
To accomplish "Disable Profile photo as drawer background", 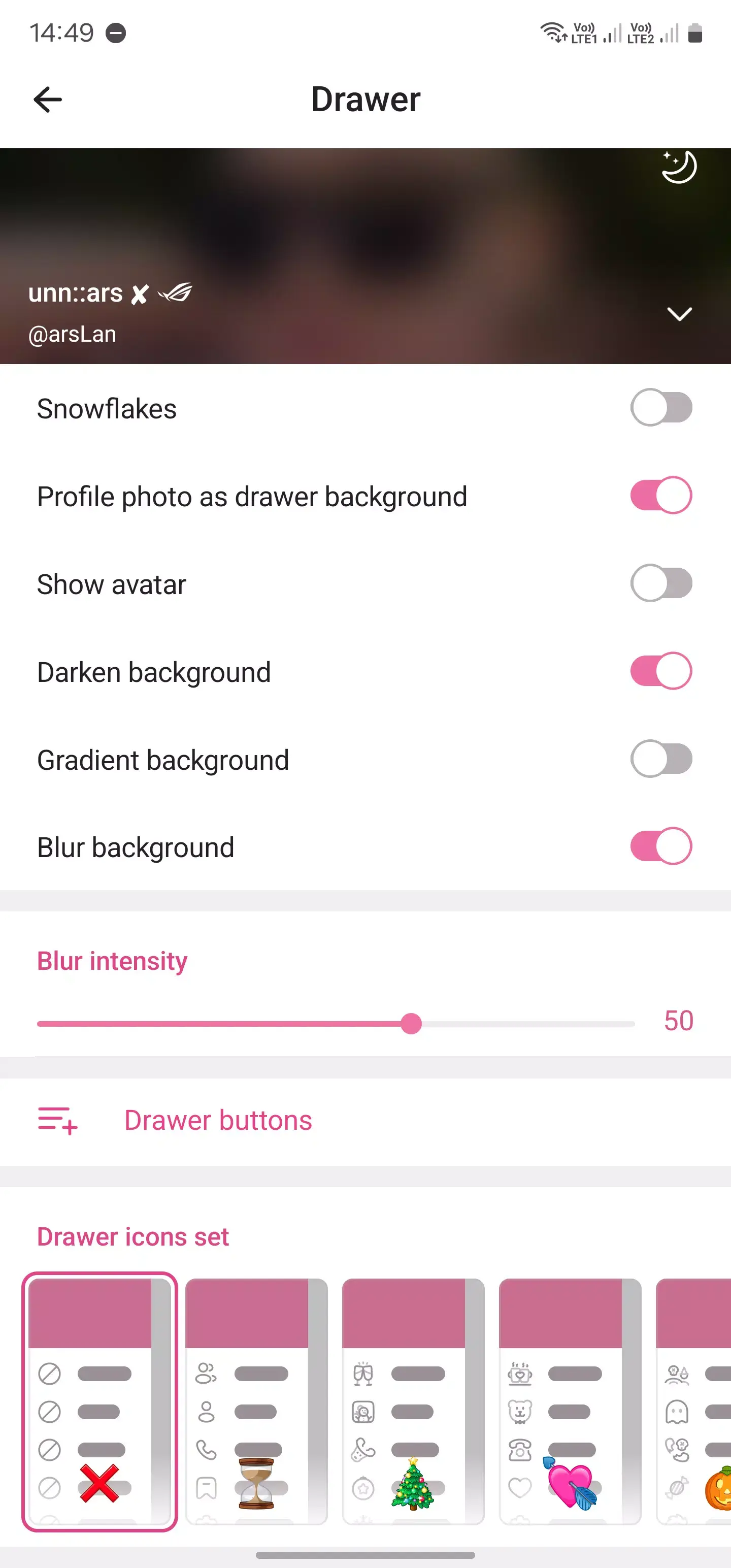I will [x=661, y=496].
